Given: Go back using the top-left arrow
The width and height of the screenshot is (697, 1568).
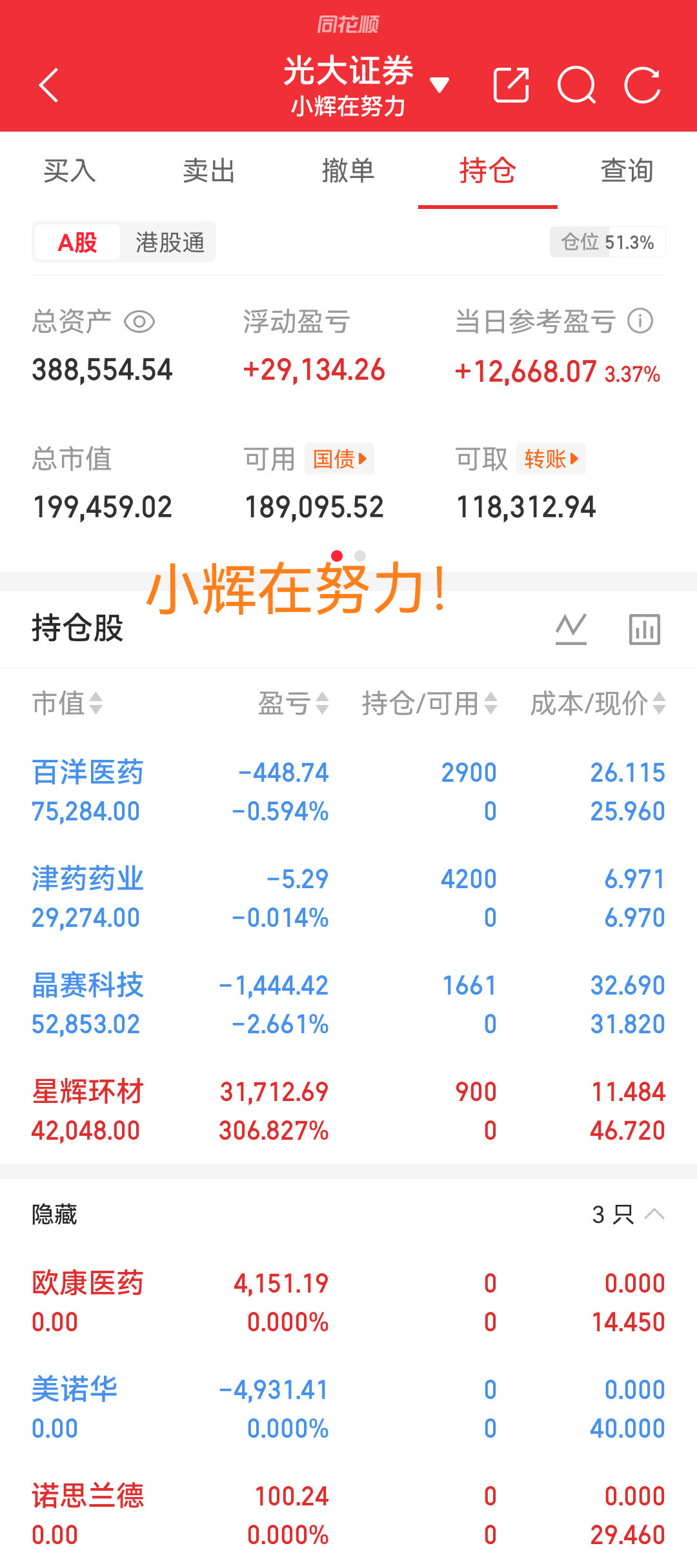Looking at the screenshot, I should [48, 85].
